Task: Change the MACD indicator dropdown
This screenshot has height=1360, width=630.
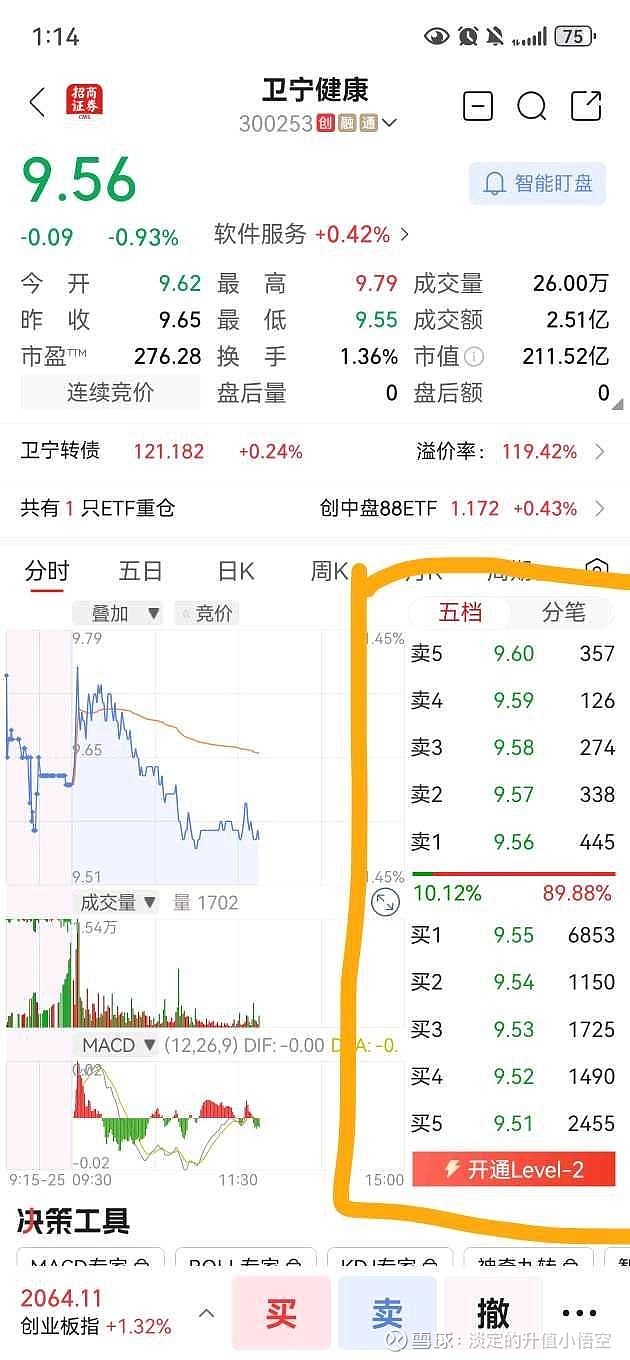Action: coord(121,1045)
